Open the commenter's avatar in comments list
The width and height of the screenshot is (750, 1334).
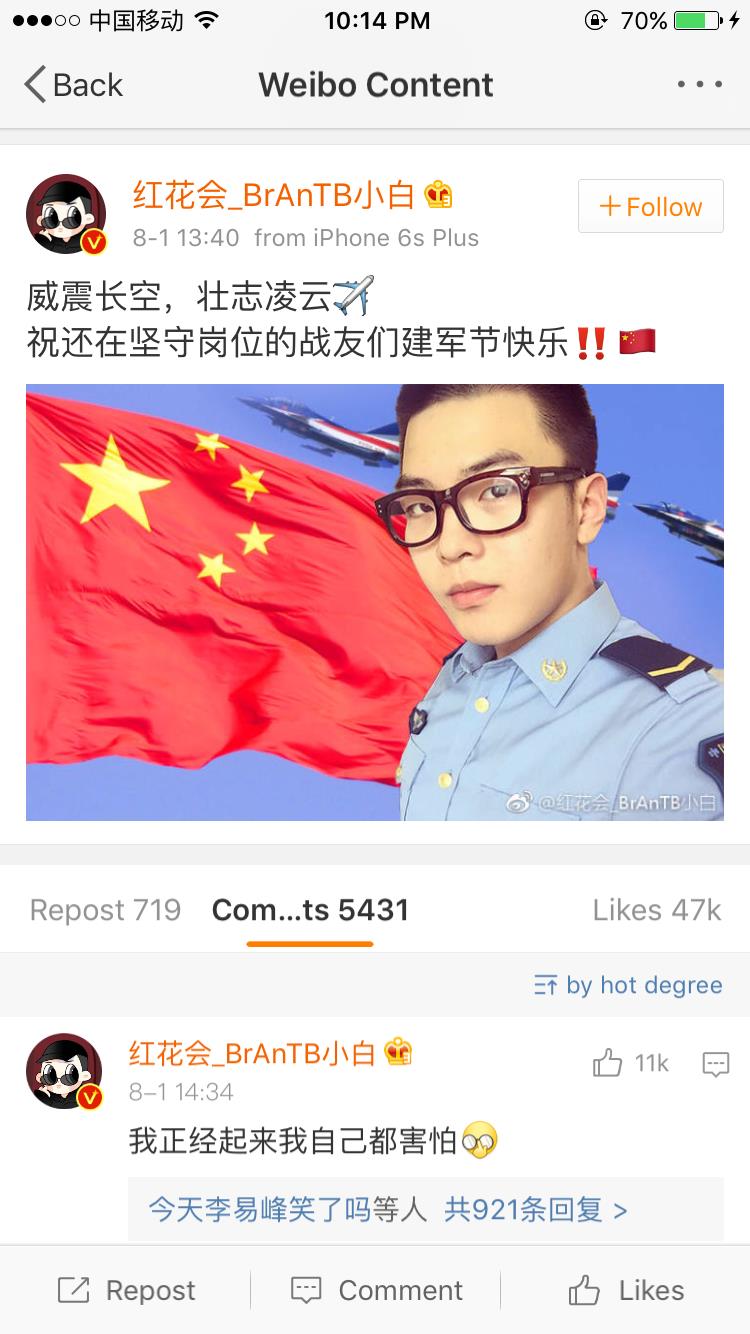click(x=65, y=1072)
